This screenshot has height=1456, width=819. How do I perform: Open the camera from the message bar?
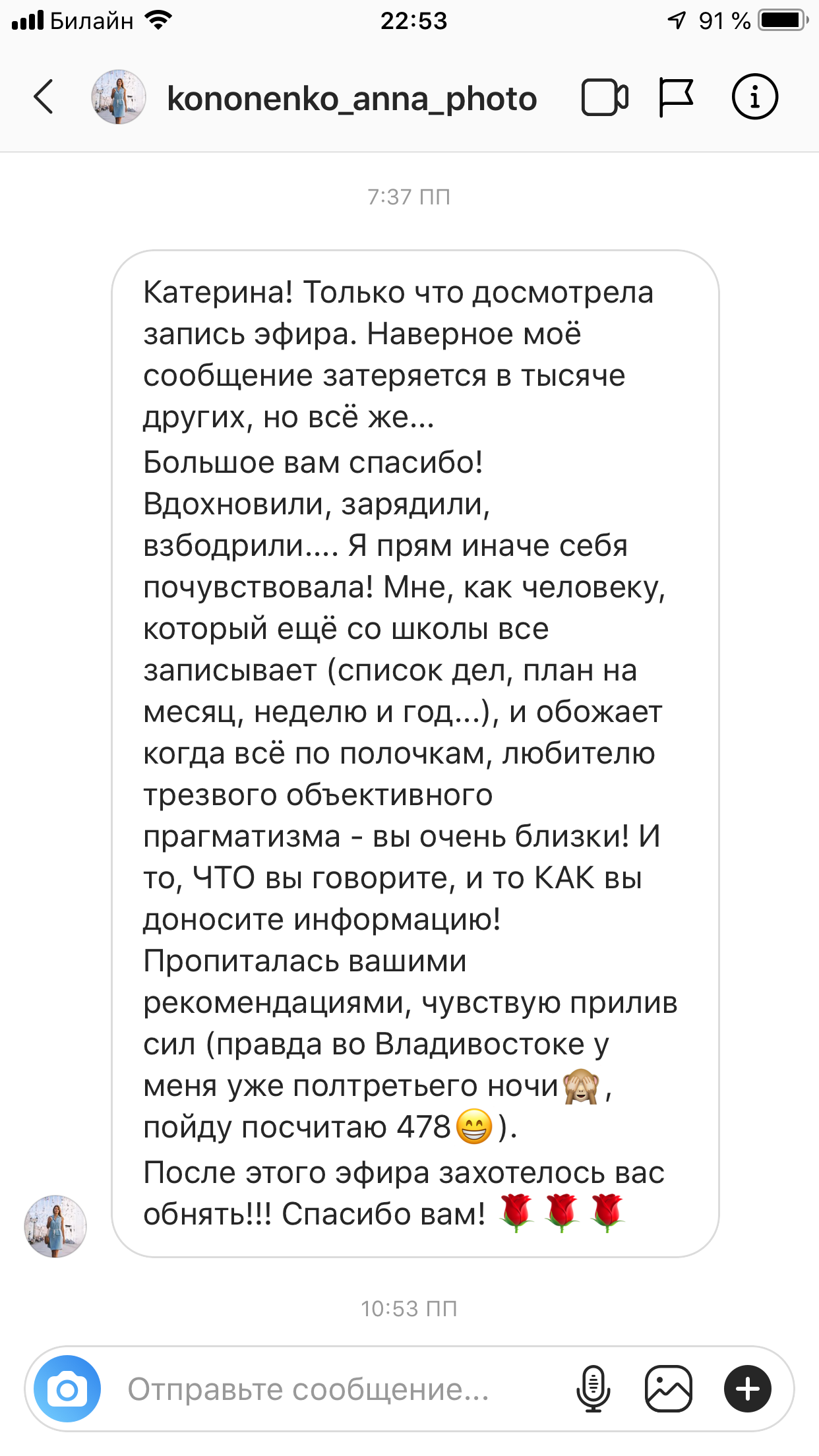[67, 1388]
